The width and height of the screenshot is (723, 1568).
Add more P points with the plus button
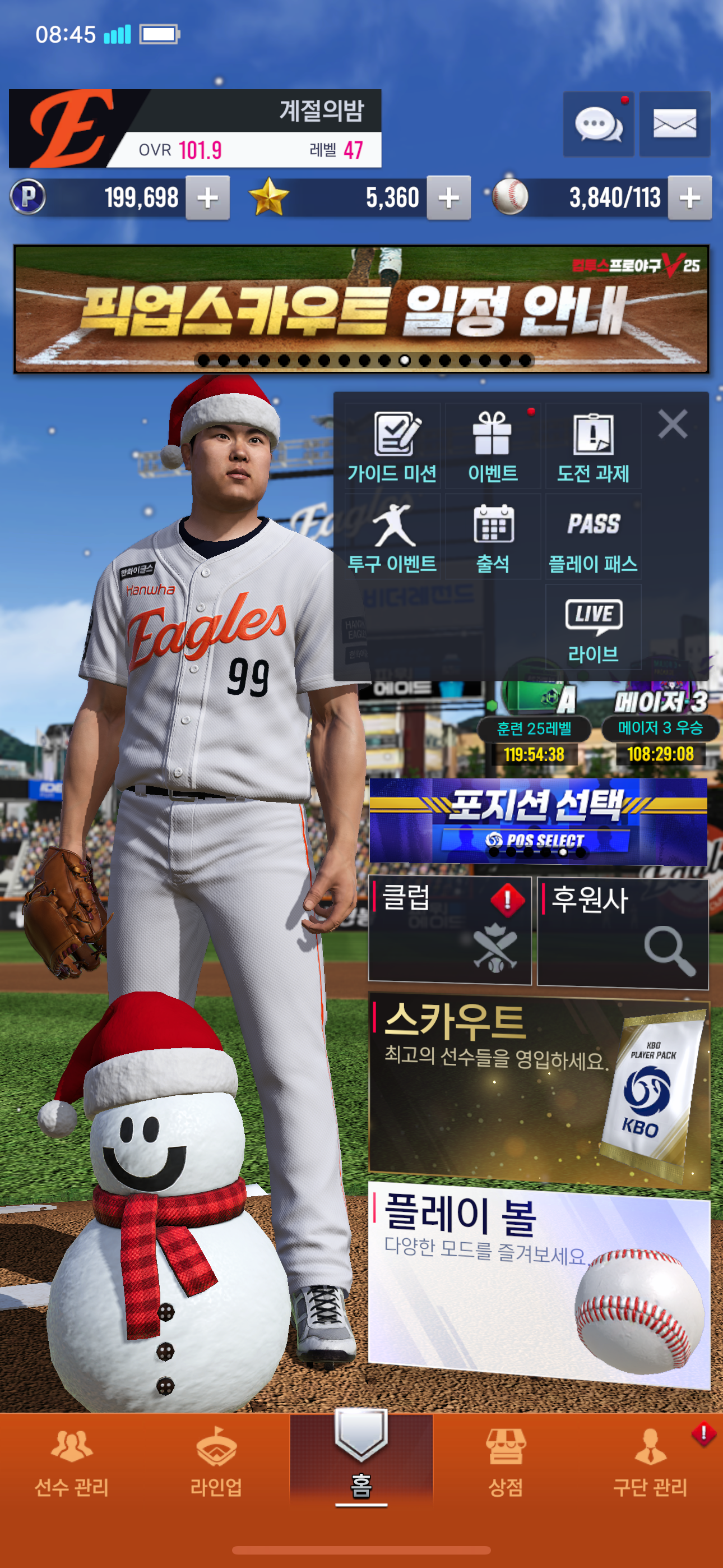tap(207, 198)
